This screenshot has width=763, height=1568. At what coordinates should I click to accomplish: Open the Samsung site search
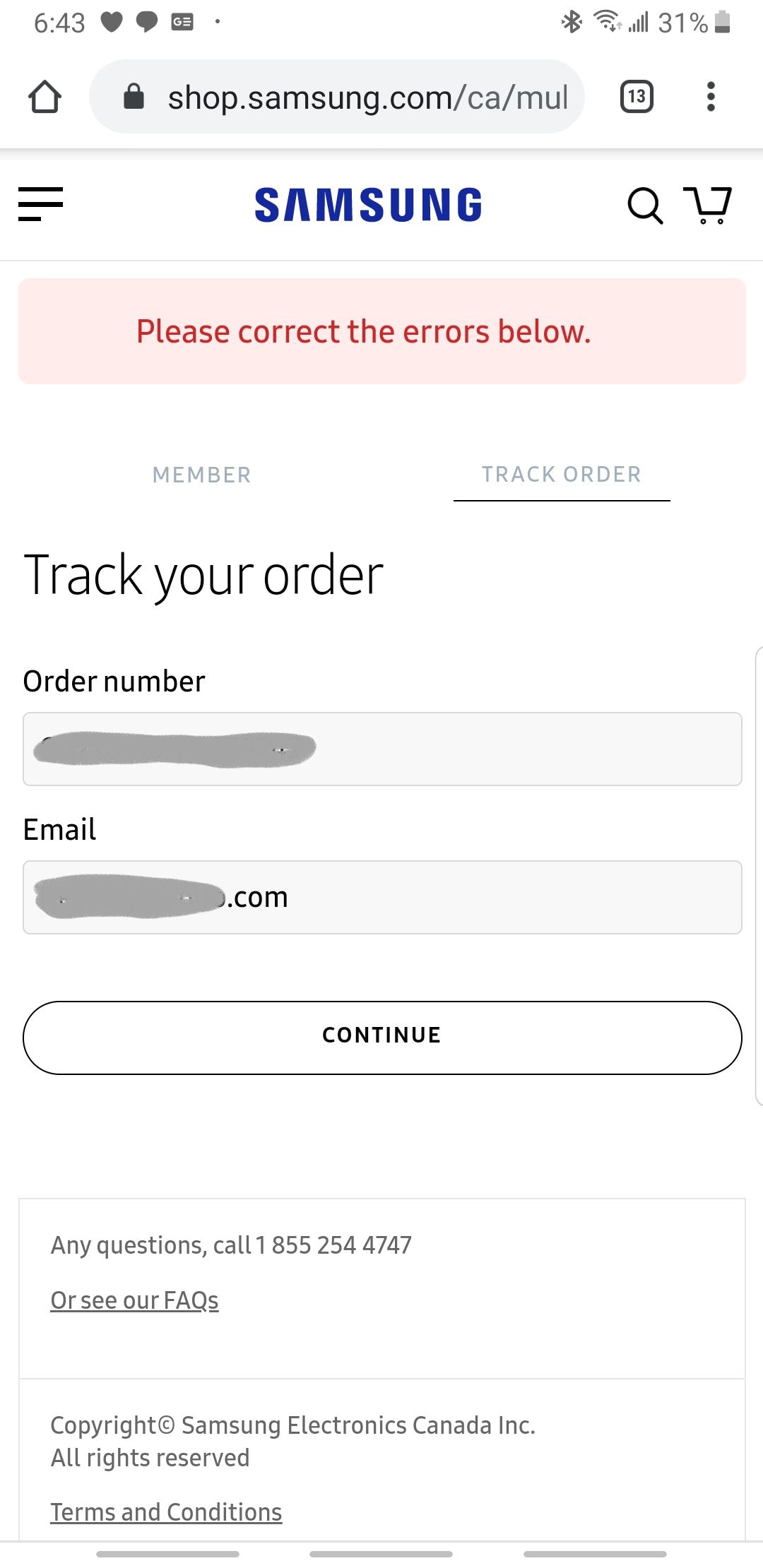pyautogui.click(x=645, y=206)
